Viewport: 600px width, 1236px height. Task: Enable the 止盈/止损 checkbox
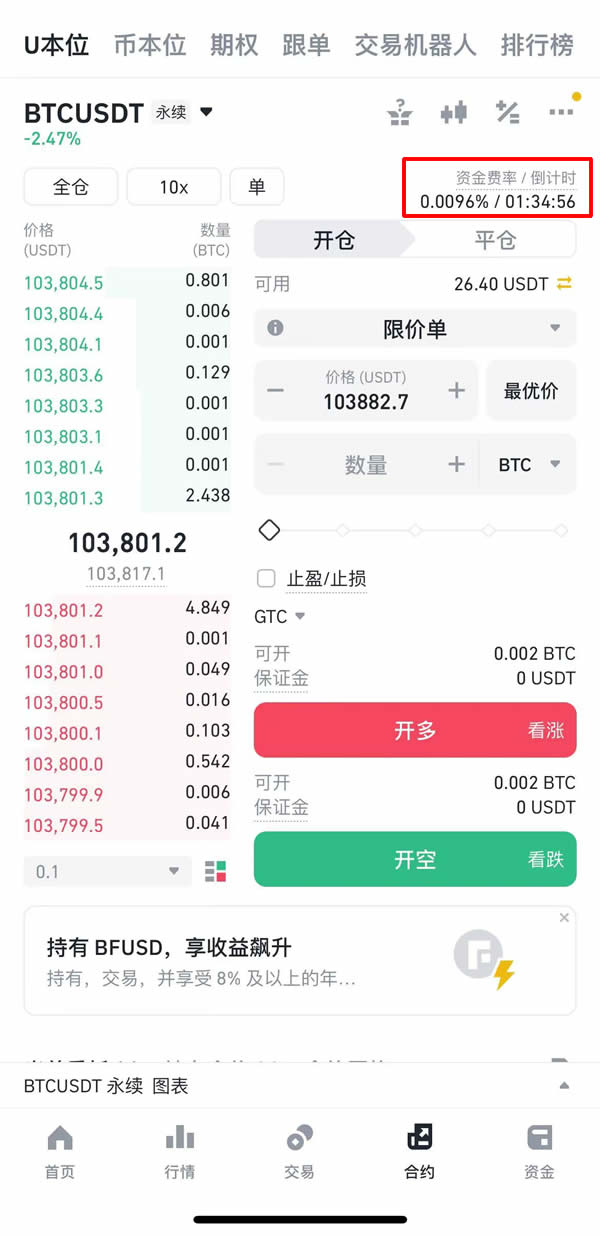coord(266,578)
